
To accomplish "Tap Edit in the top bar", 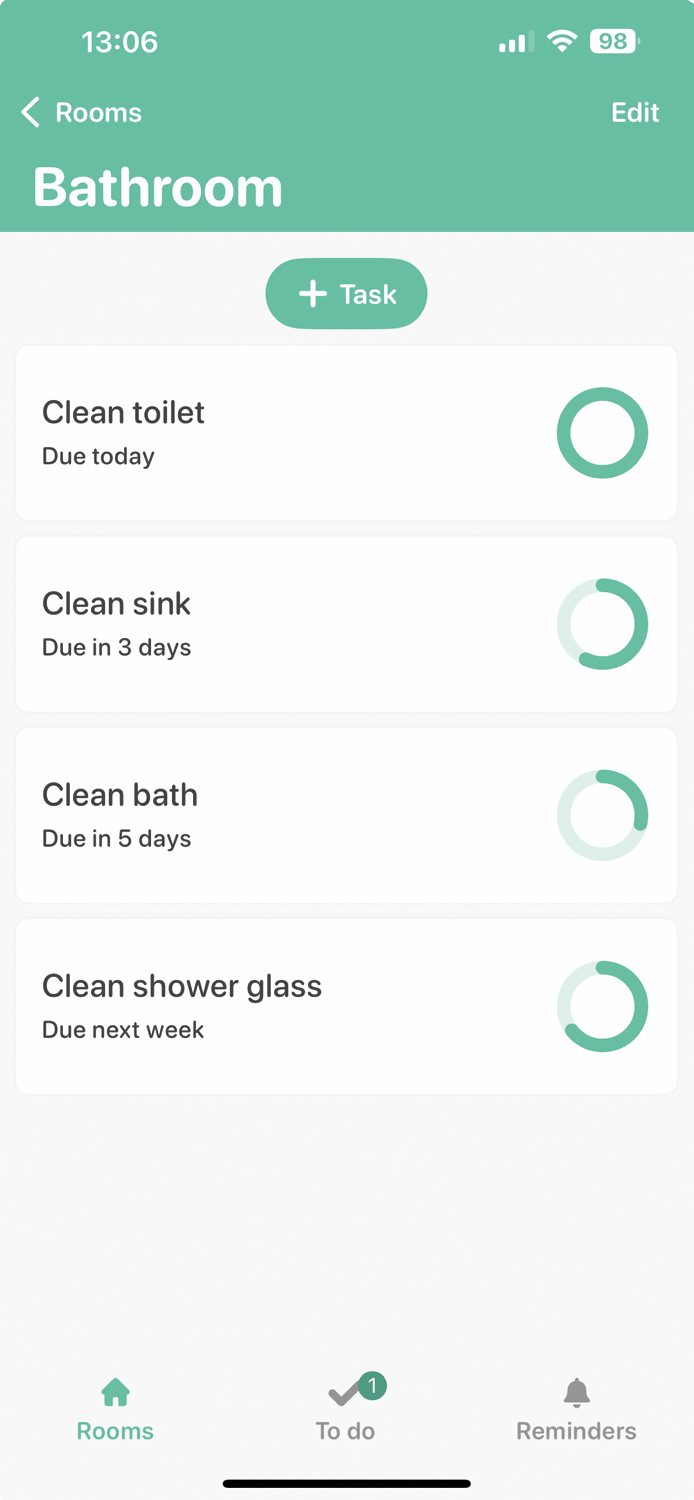I will click(x=635, y=112).
